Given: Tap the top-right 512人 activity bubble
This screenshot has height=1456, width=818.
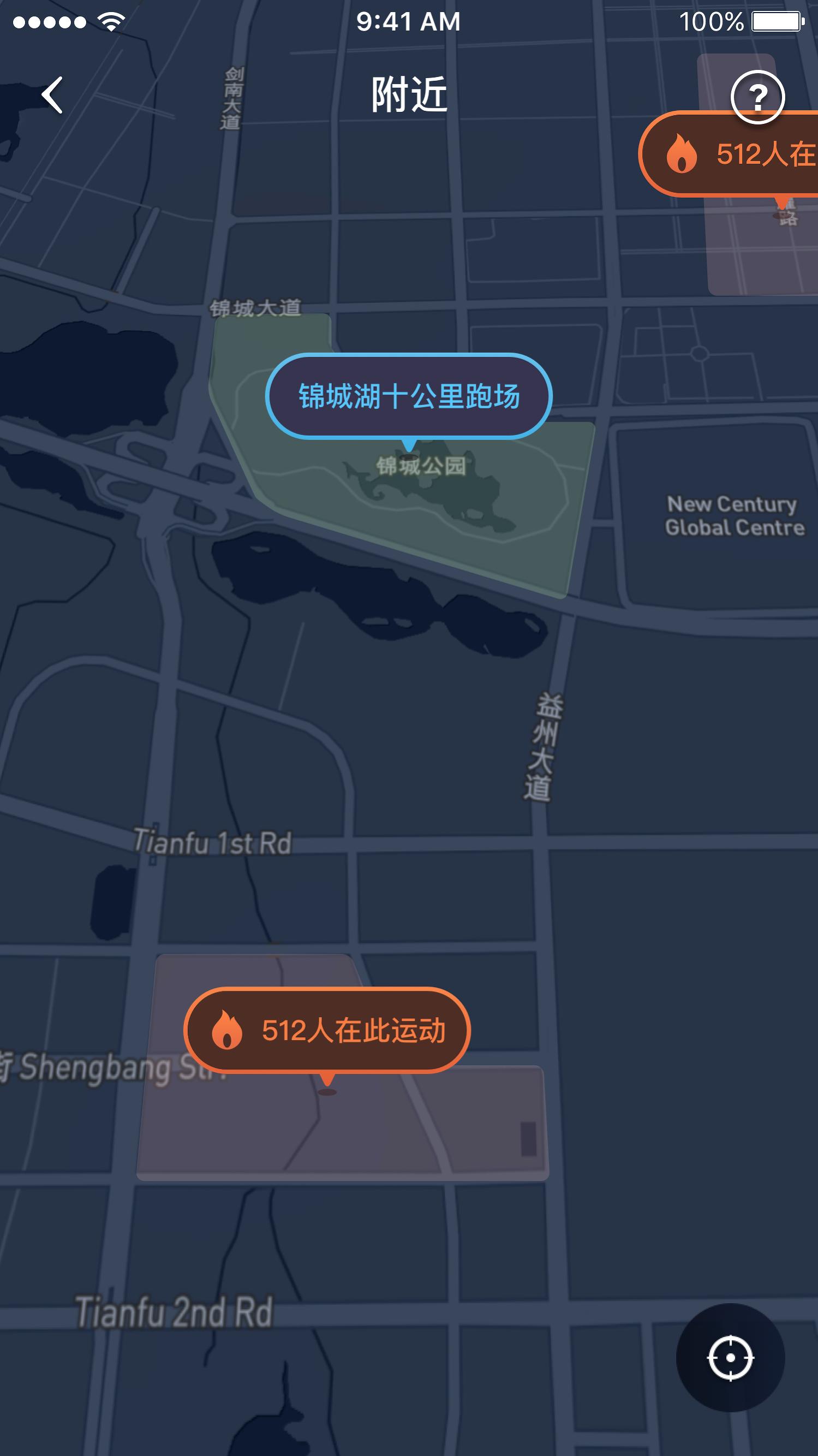Looking at the screenshot, I should click(735, 154).
